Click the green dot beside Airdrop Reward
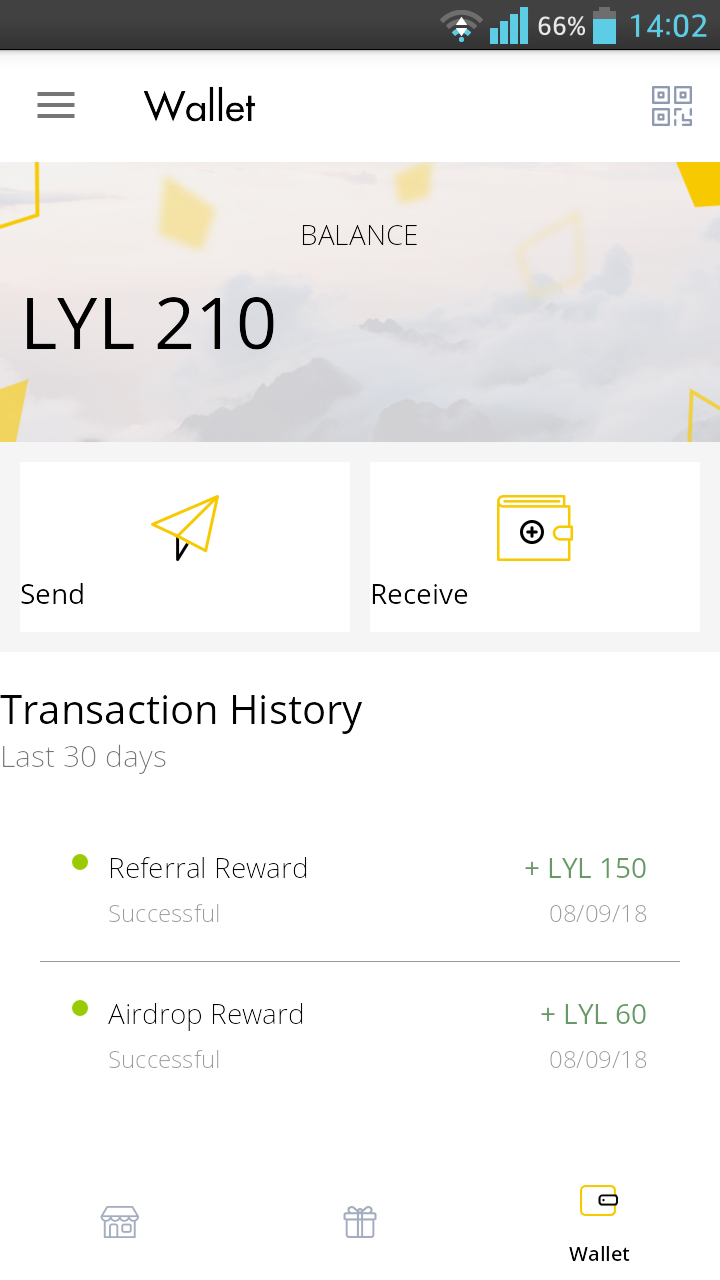This screenshot has height=1280, width=720. pos(79,1007)
